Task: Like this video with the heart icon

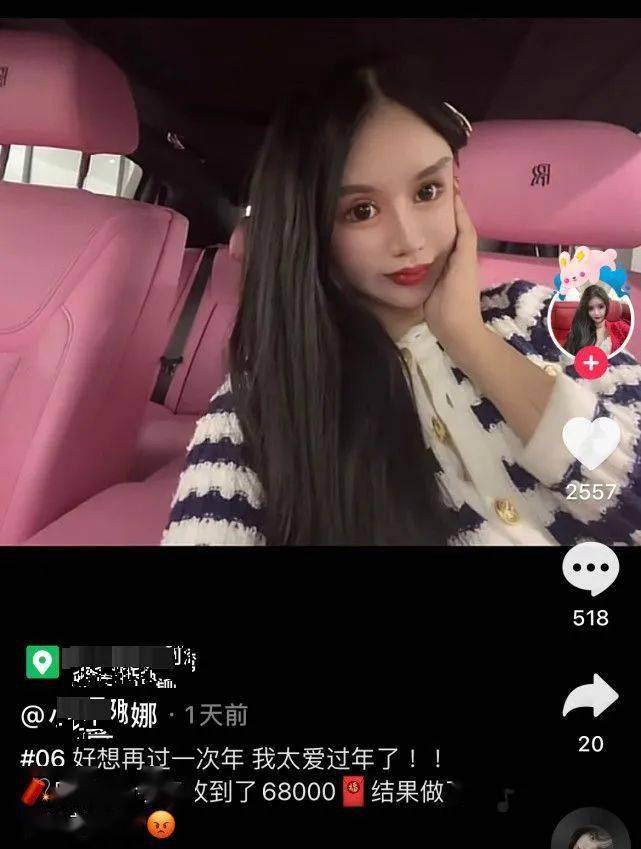Action: pos(591,443)
